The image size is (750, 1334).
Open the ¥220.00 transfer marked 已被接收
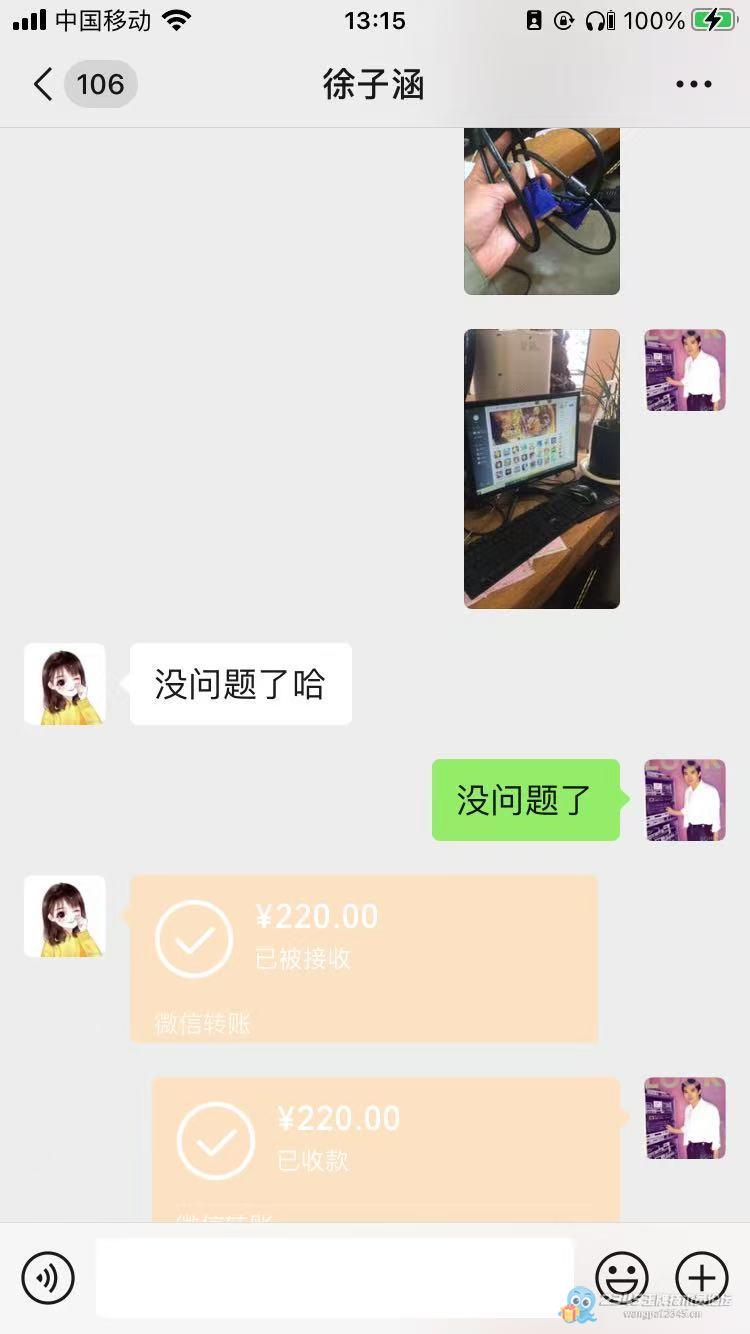(x=364, y=958)
